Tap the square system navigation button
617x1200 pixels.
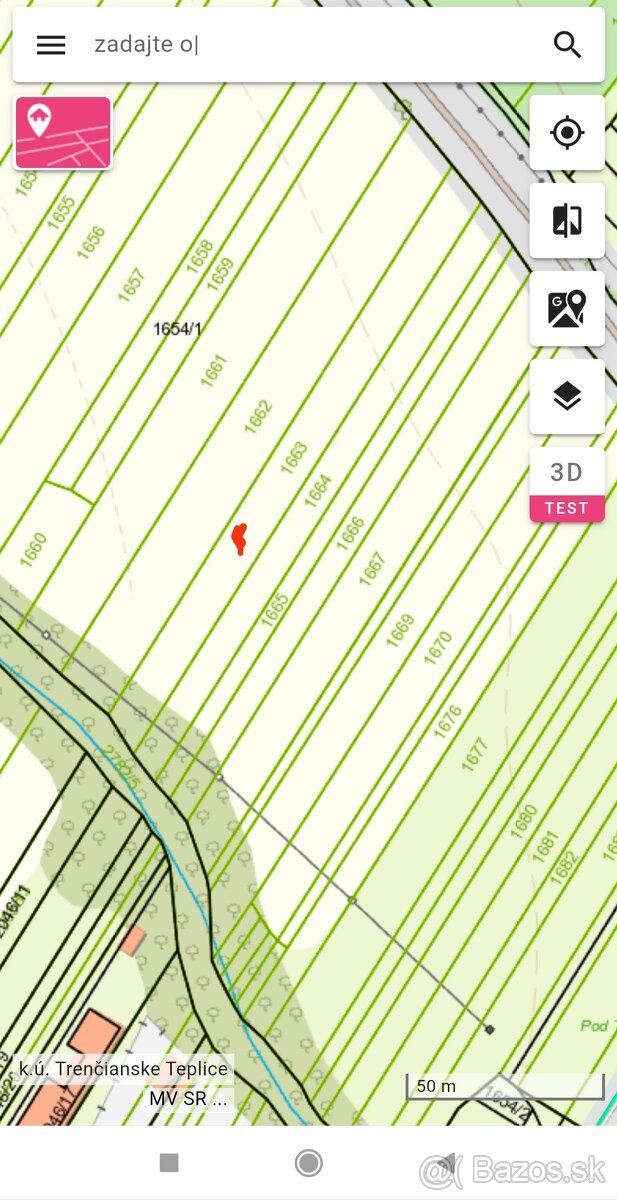pos(169,1162)
